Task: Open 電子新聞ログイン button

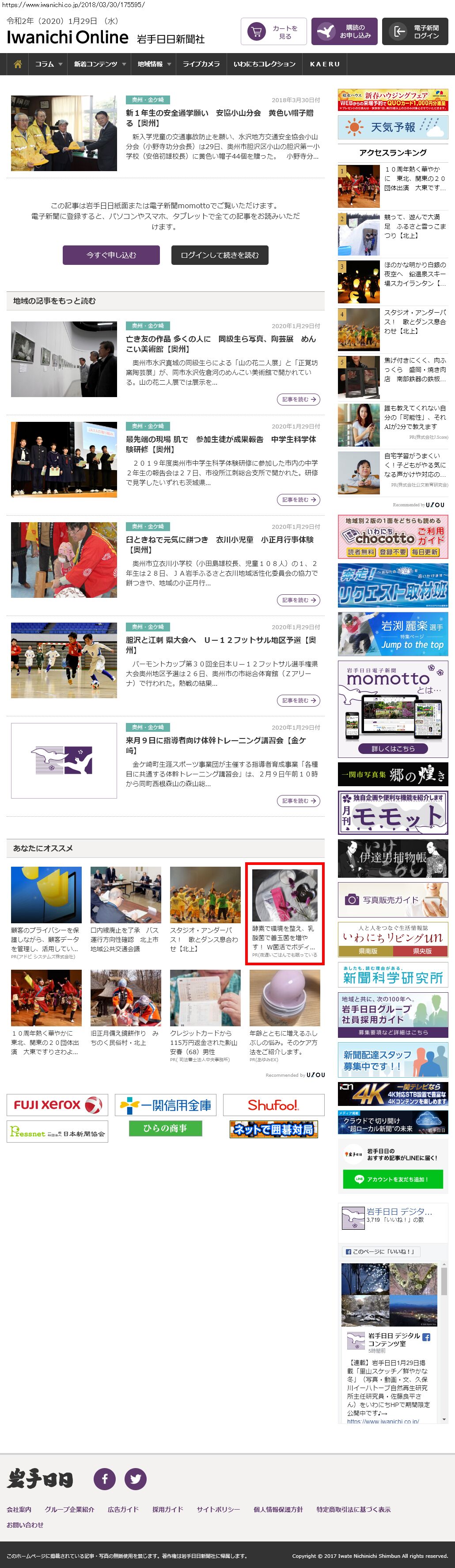Action: pos(415,32)
